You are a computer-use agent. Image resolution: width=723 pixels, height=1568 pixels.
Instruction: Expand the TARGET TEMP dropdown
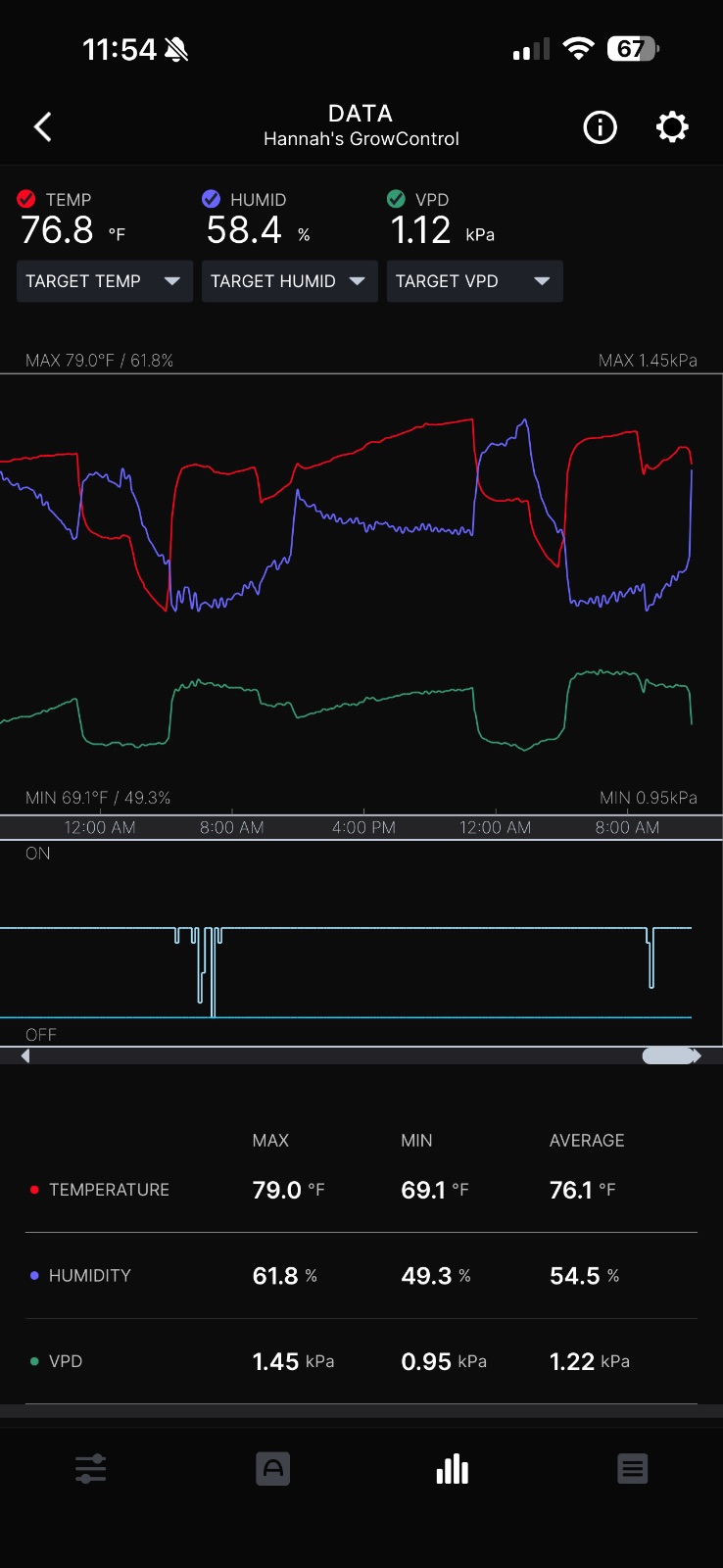point(105,281)
